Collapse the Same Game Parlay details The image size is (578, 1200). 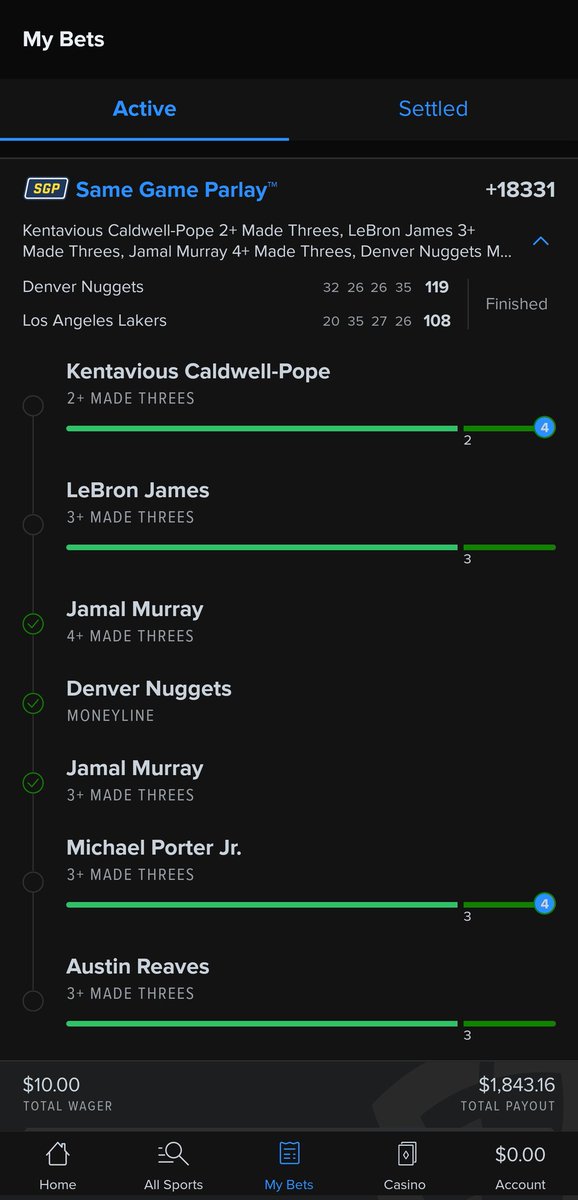(540, 241)
